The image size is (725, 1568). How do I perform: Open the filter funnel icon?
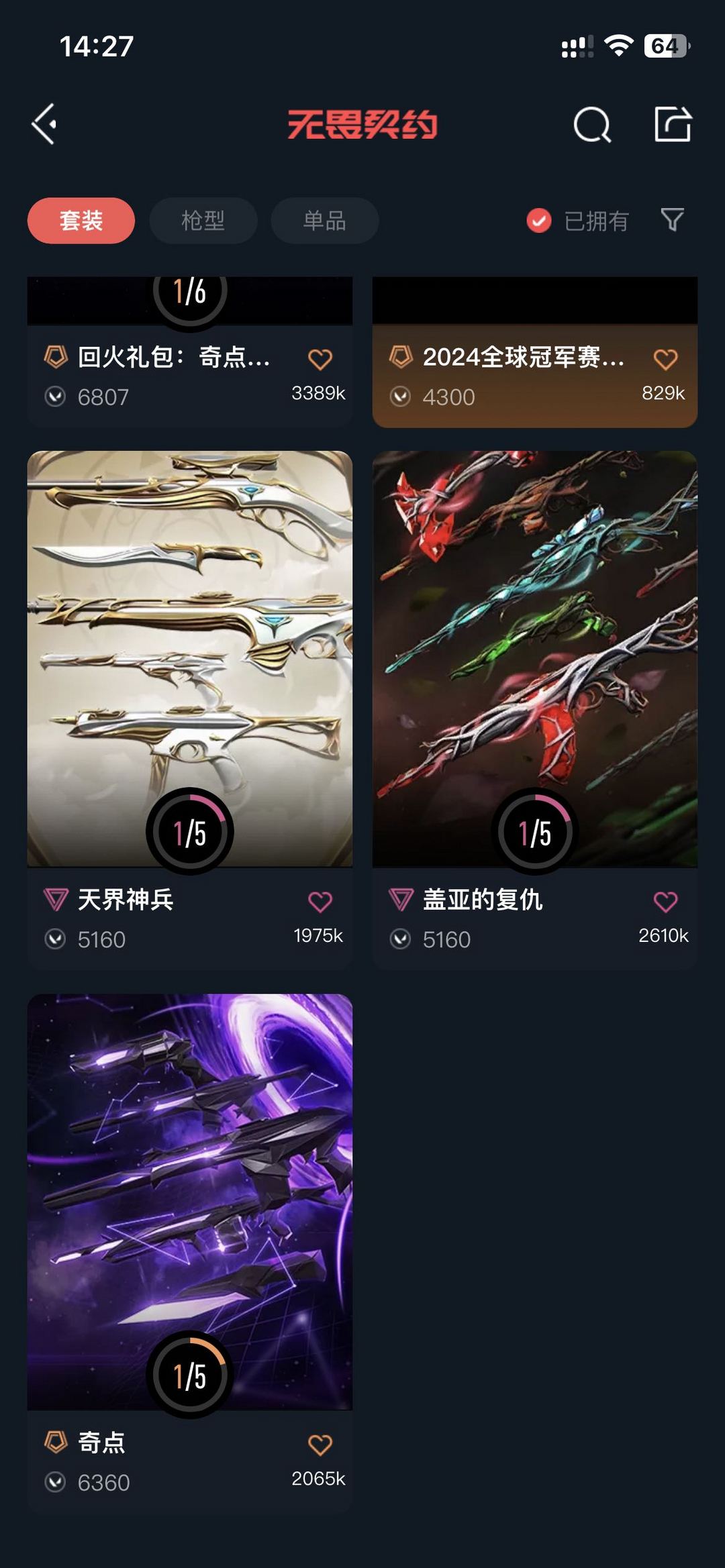673,219
